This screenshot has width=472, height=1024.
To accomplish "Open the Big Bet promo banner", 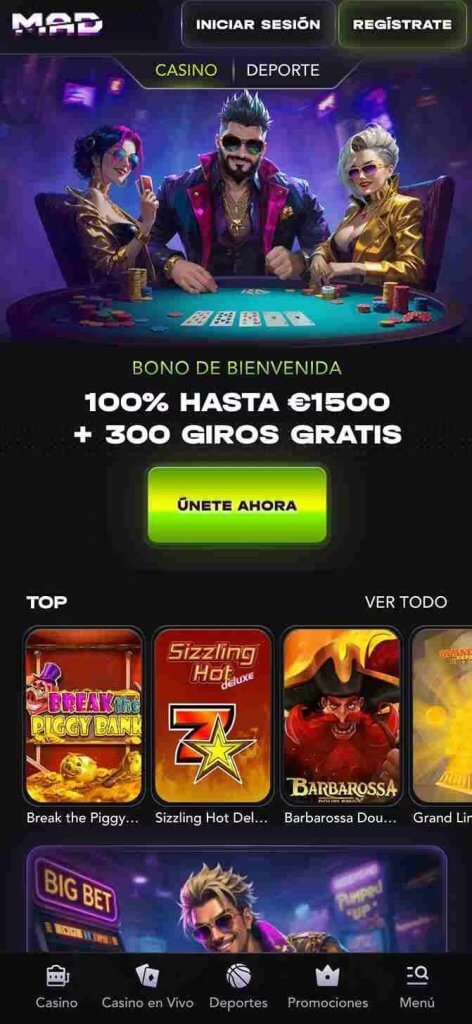I will (x=237, y=899).
